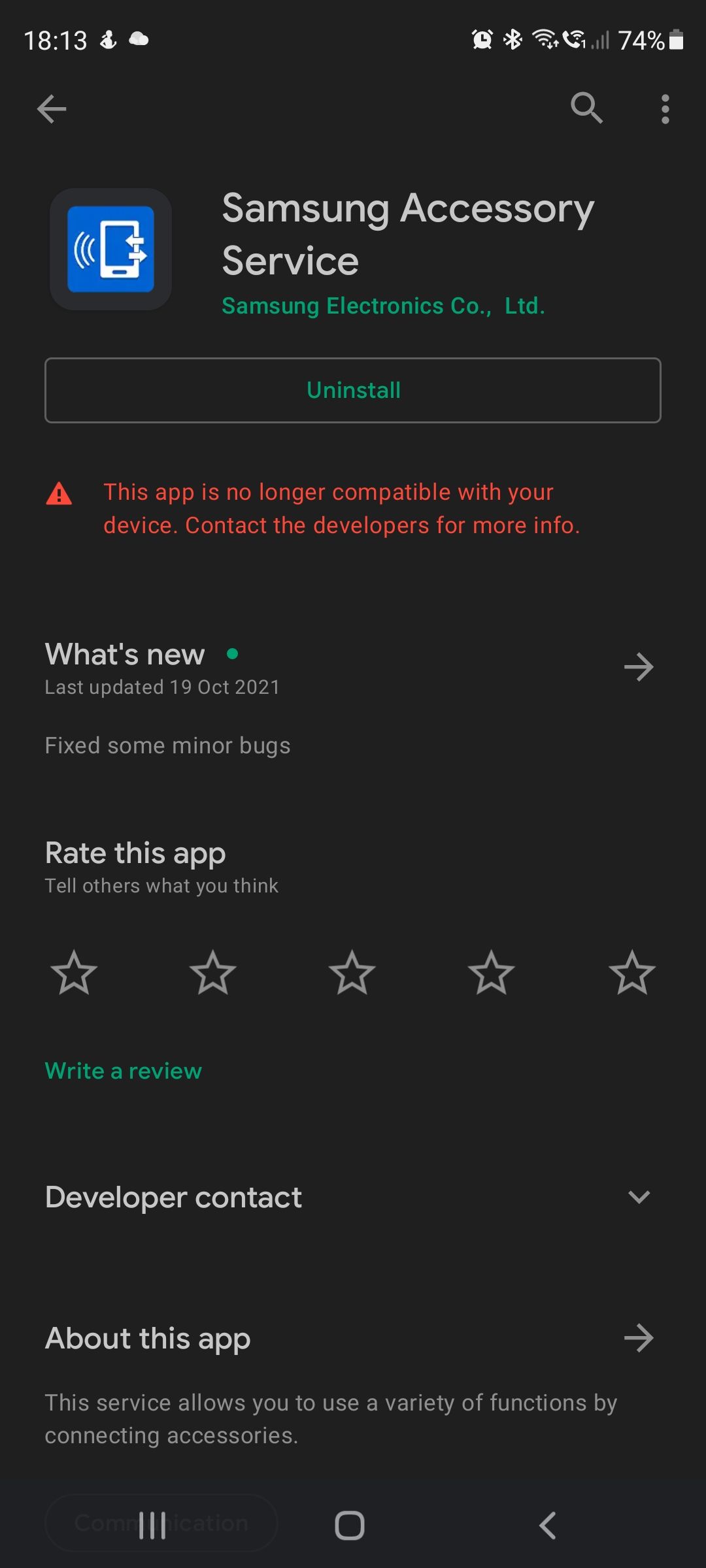706x1568 pixels.
Task: Open What's new details arrow
Action: click(639, 667)
